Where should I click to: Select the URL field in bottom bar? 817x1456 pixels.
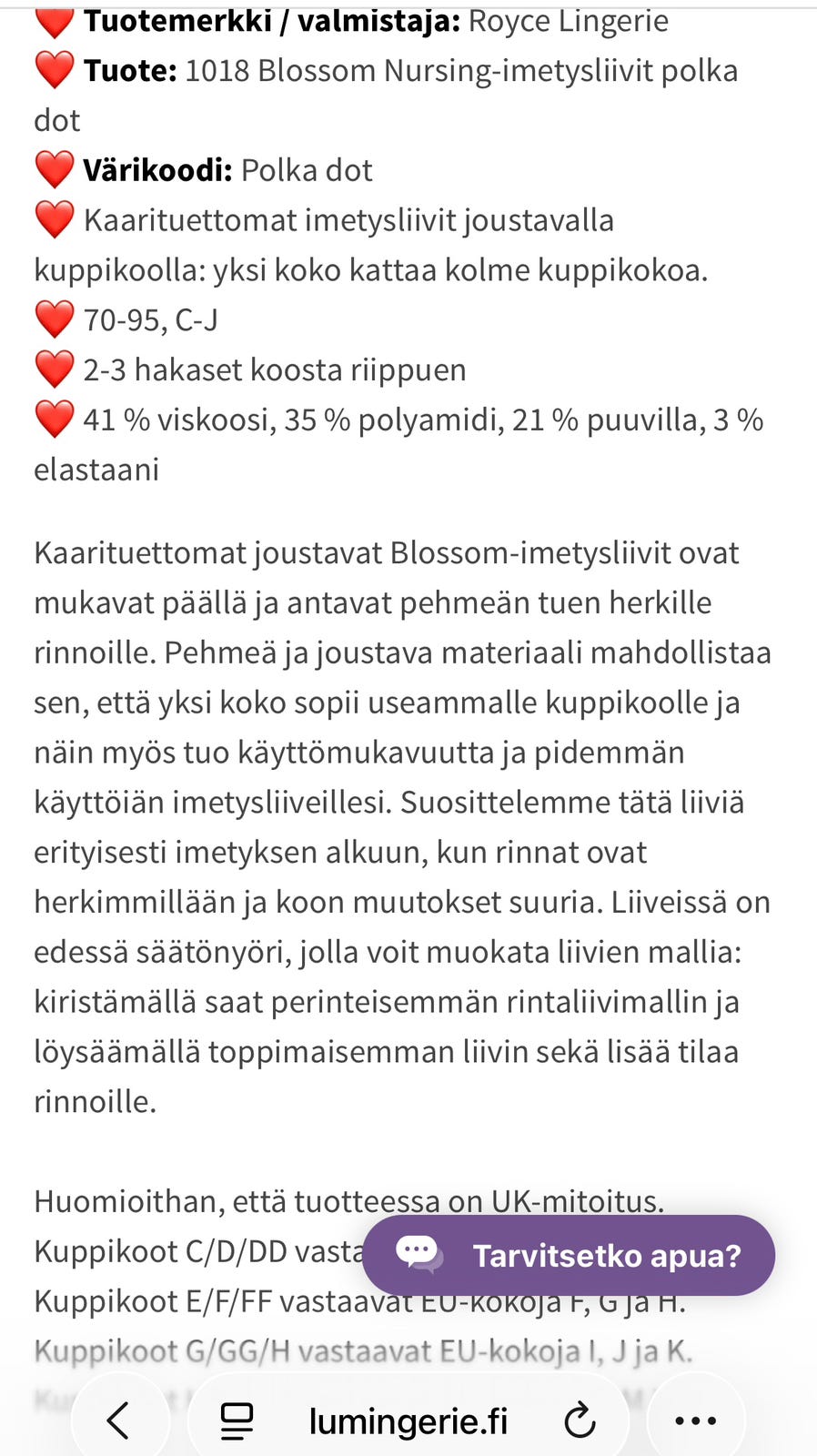(408, 1420)
